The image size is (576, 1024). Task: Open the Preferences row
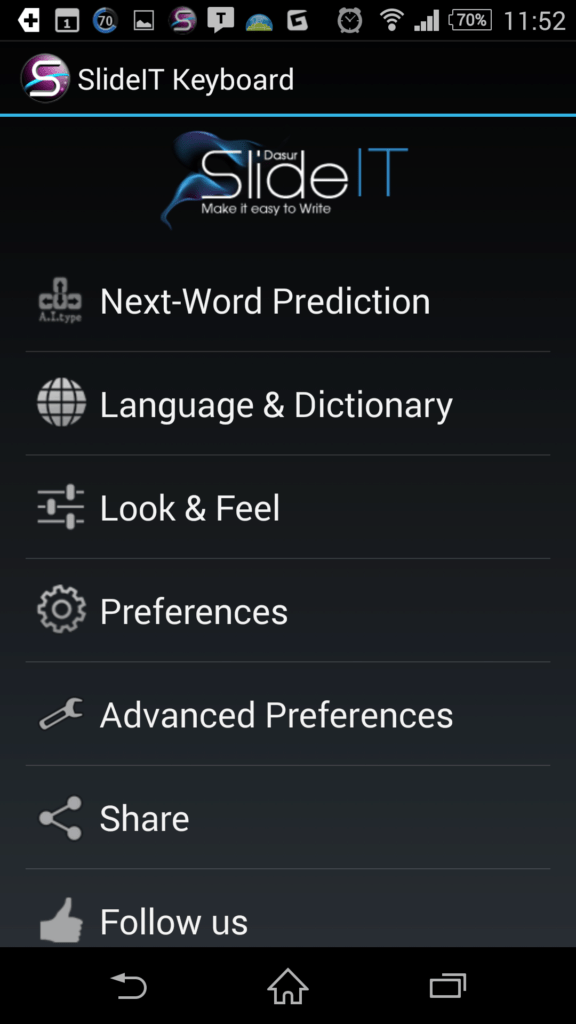288,611
